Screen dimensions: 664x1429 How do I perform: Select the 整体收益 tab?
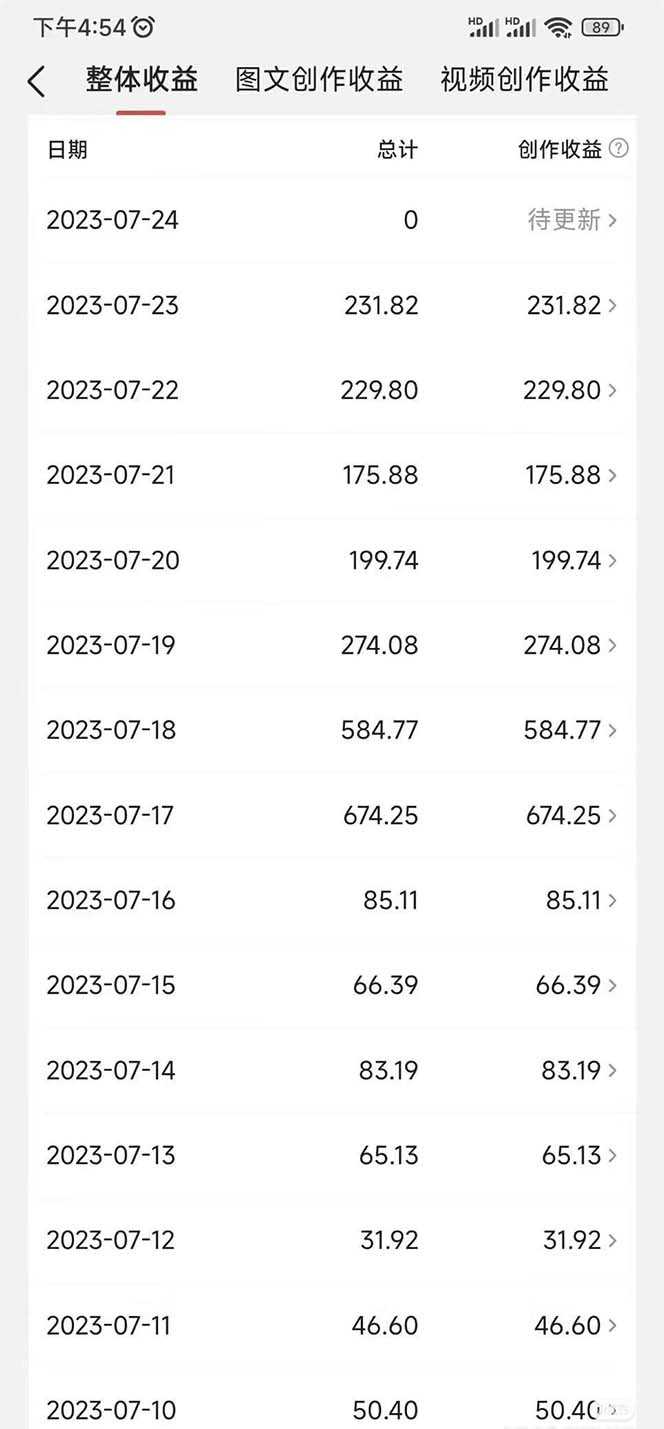pyautogui.click(x=141, y=80)
